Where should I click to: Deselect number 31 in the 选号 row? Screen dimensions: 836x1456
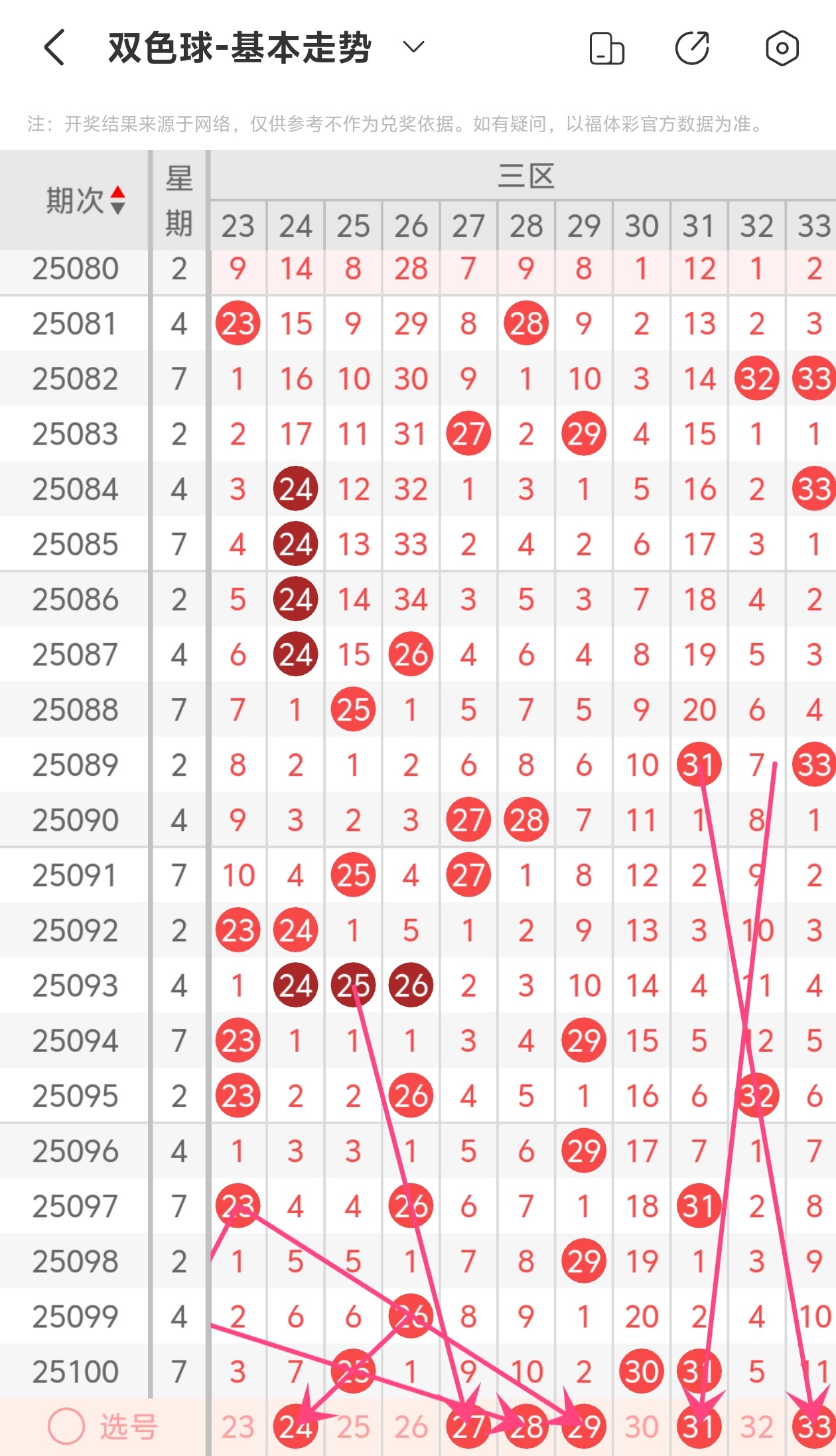coord(699,1427)
